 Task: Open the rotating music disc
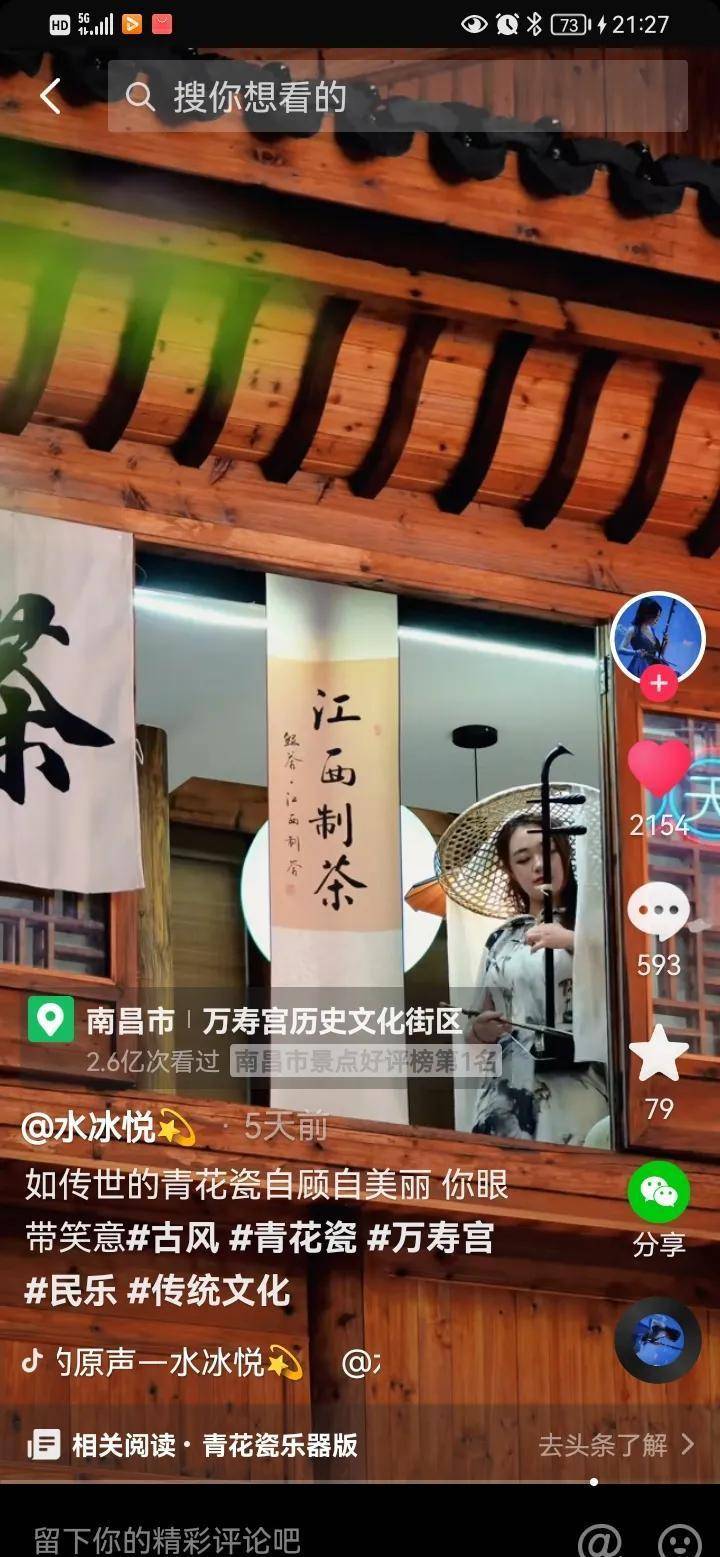coord(657,1339)
